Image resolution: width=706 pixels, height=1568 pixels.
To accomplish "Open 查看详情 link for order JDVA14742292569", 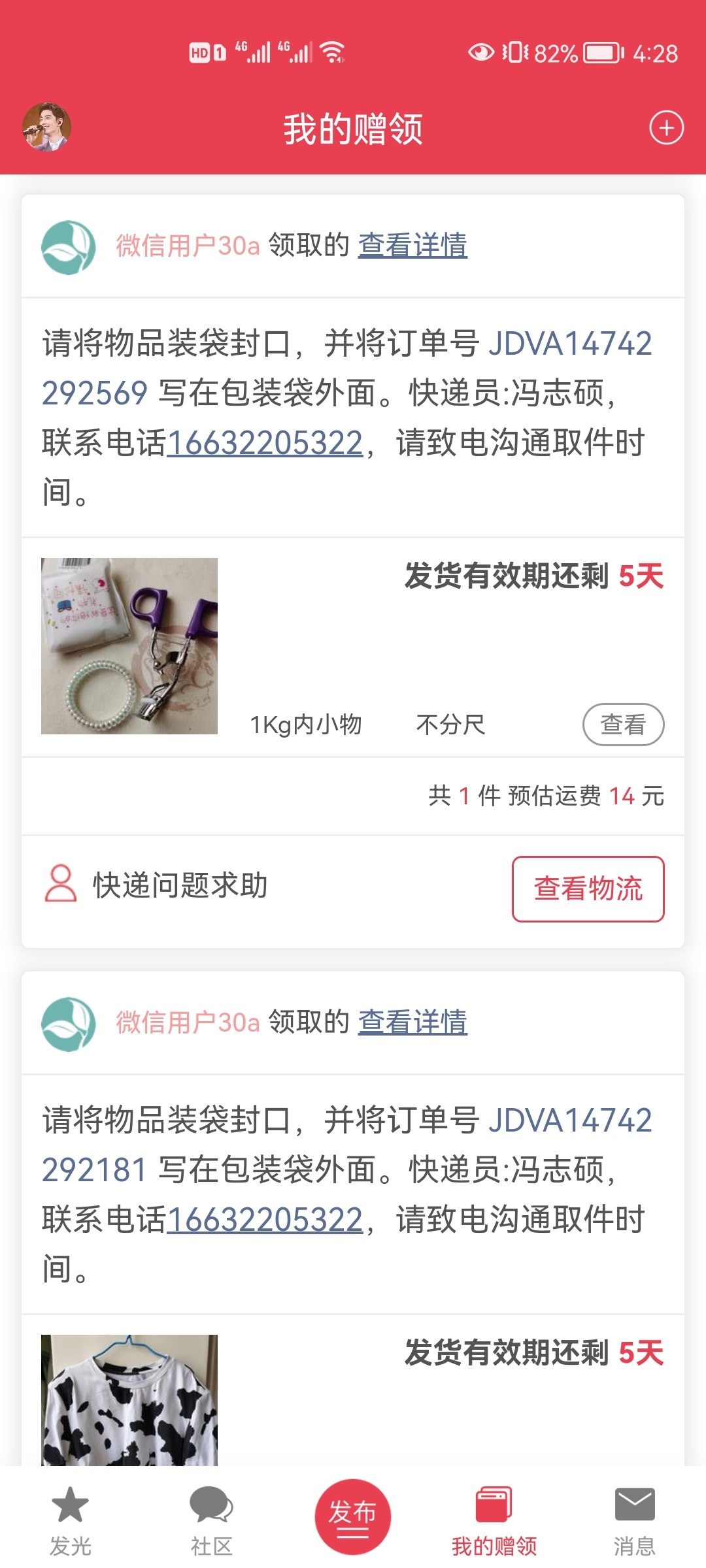I will point(412,246).
